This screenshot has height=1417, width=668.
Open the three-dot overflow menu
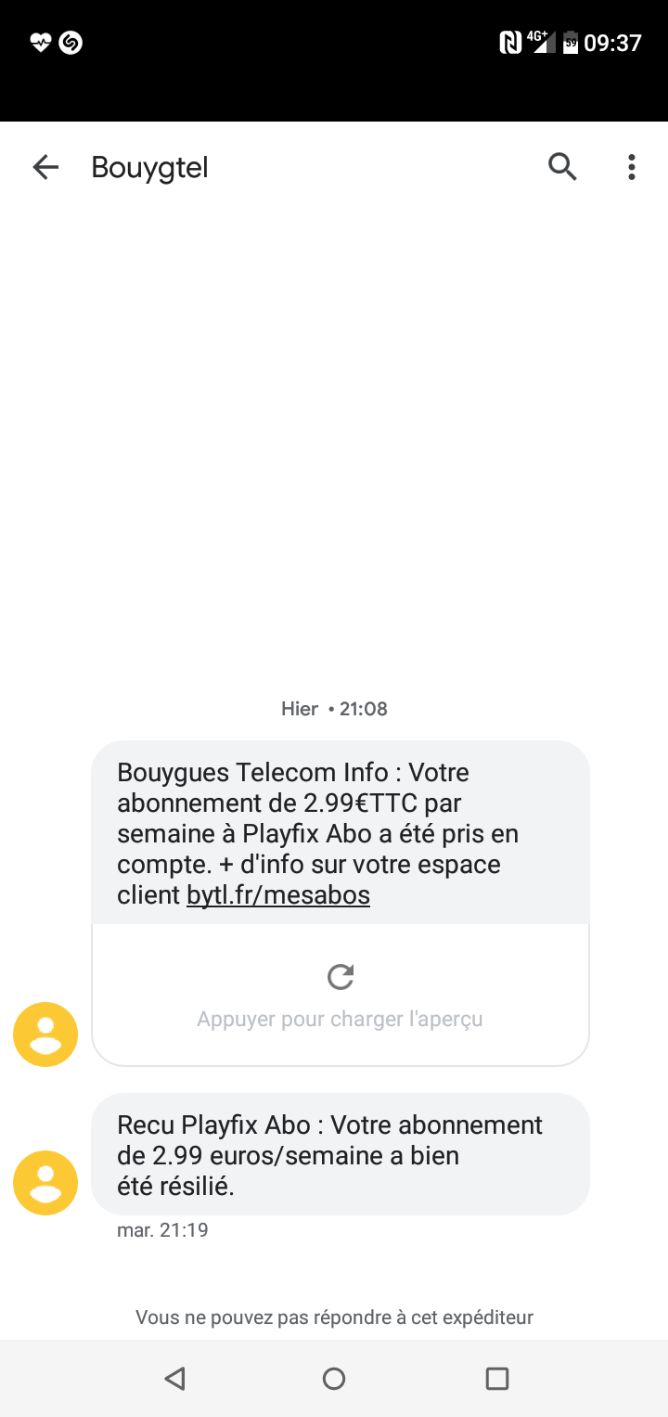point(631,167)
